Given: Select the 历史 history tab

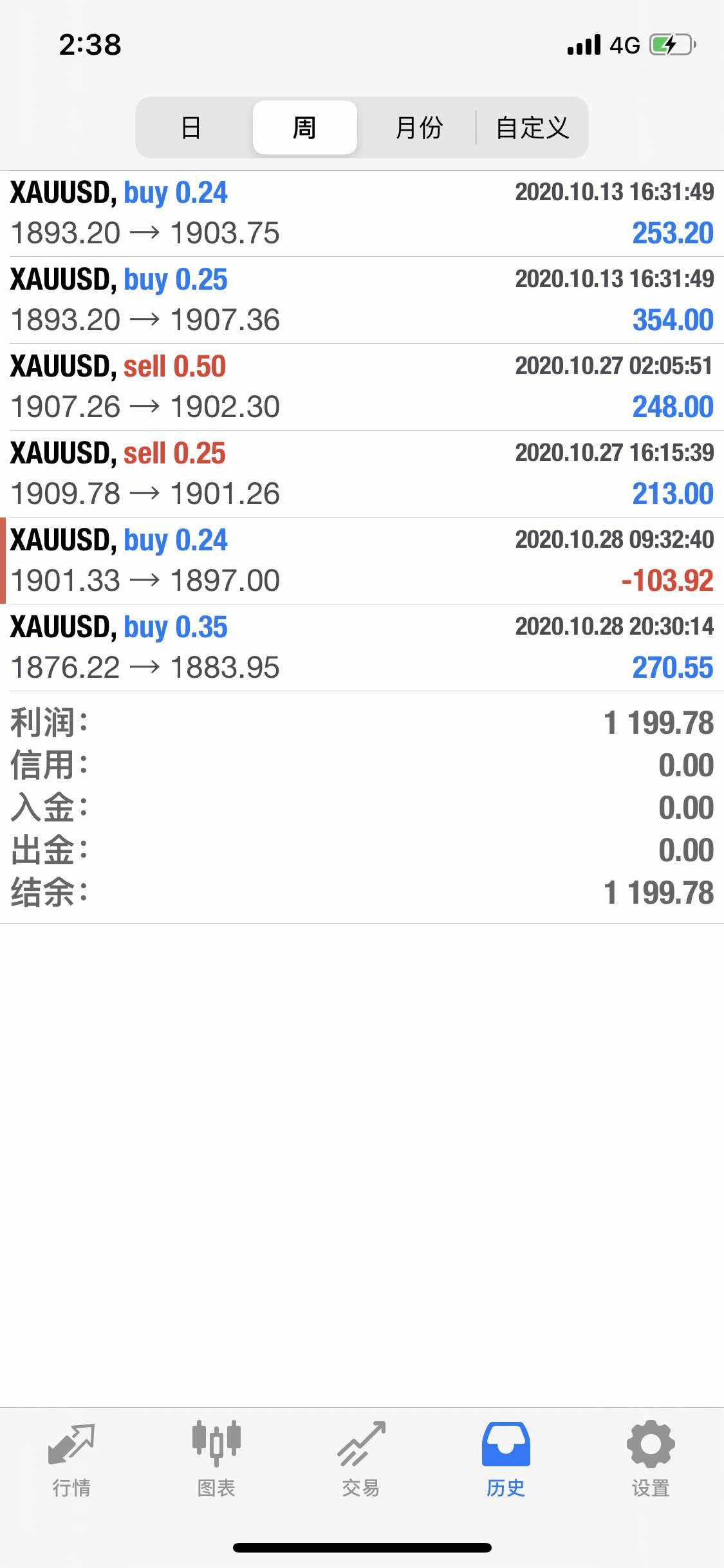Looking at the screenshot, I should click(x=506, y=1461).
